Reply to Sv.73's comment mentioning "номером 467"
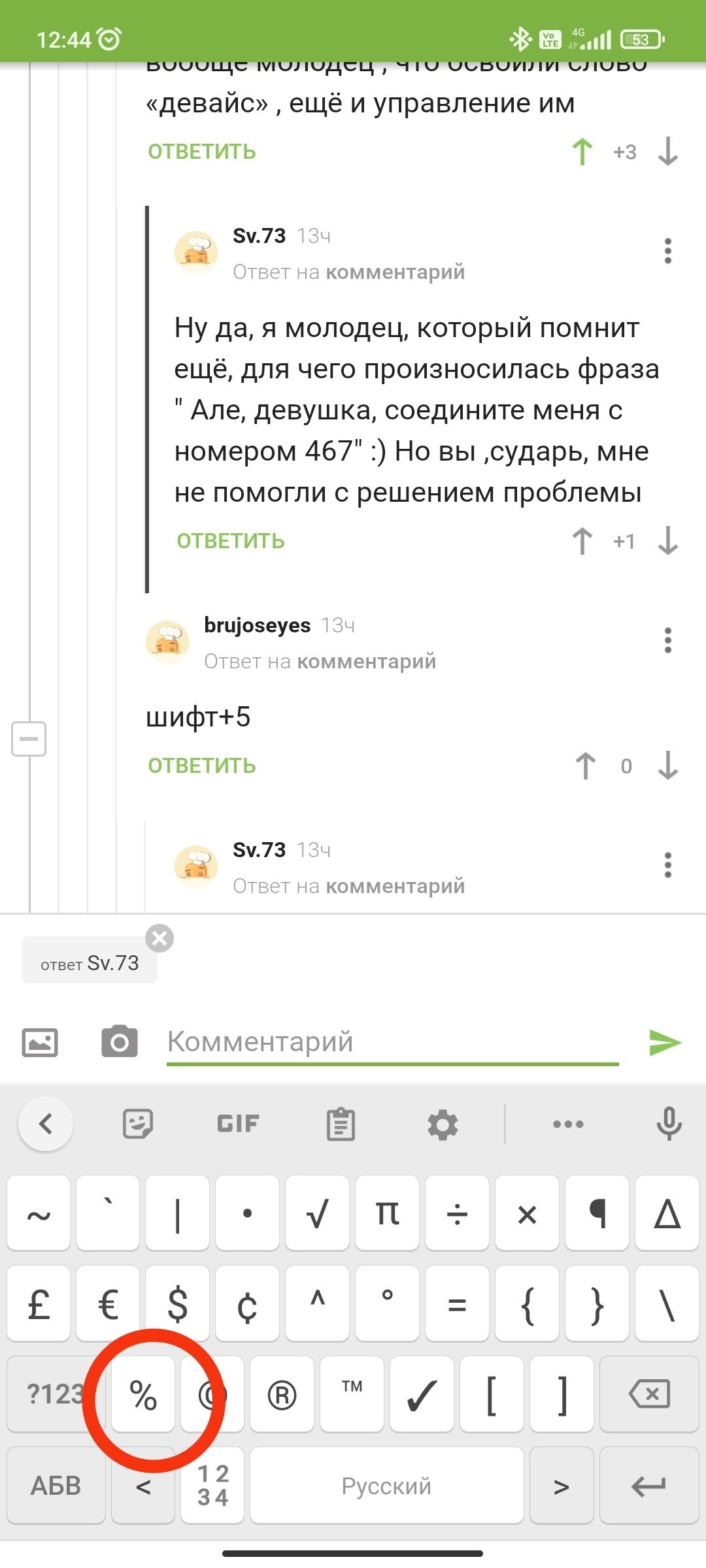This screenshot has width=706, height=1568. point(231,541)
